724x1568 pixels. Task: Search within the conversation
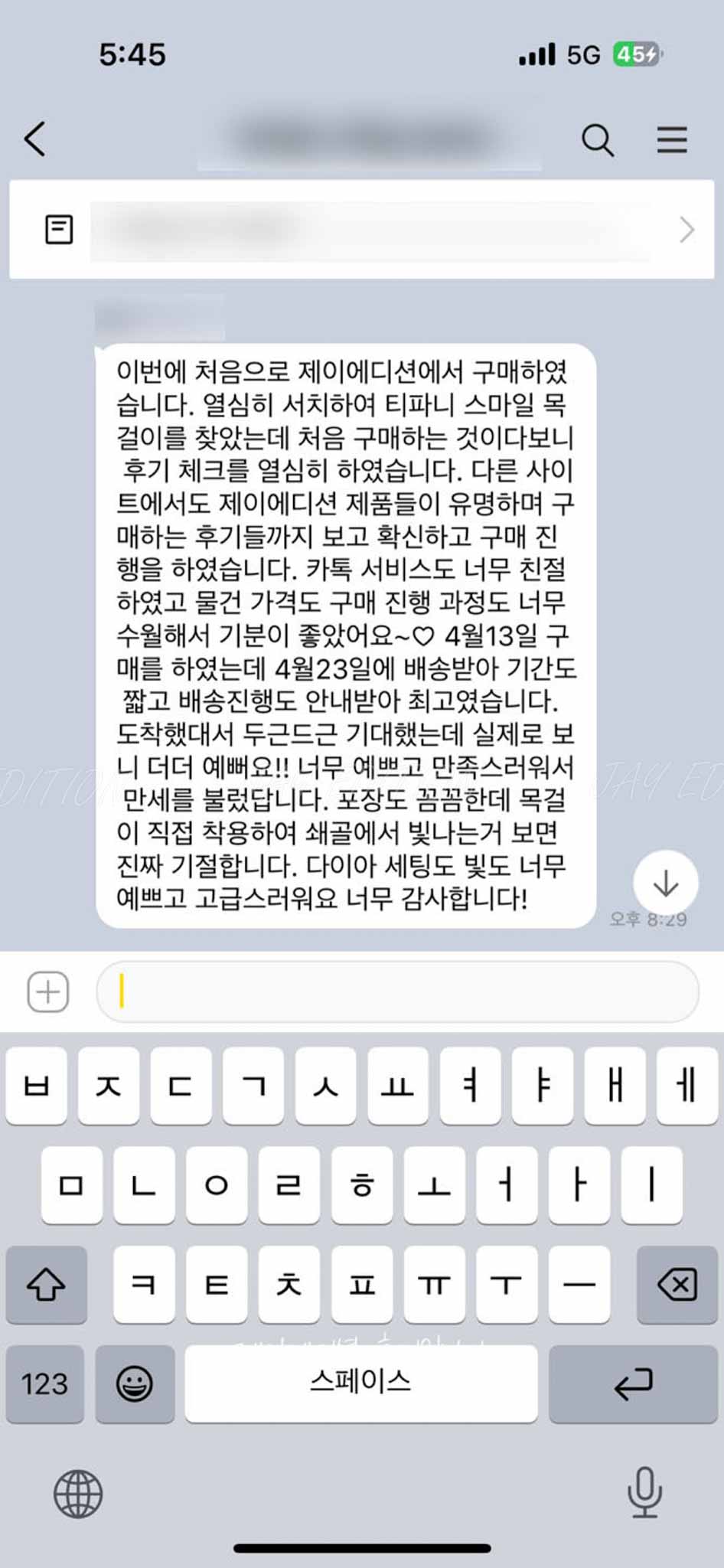click(x=597, y=140)
